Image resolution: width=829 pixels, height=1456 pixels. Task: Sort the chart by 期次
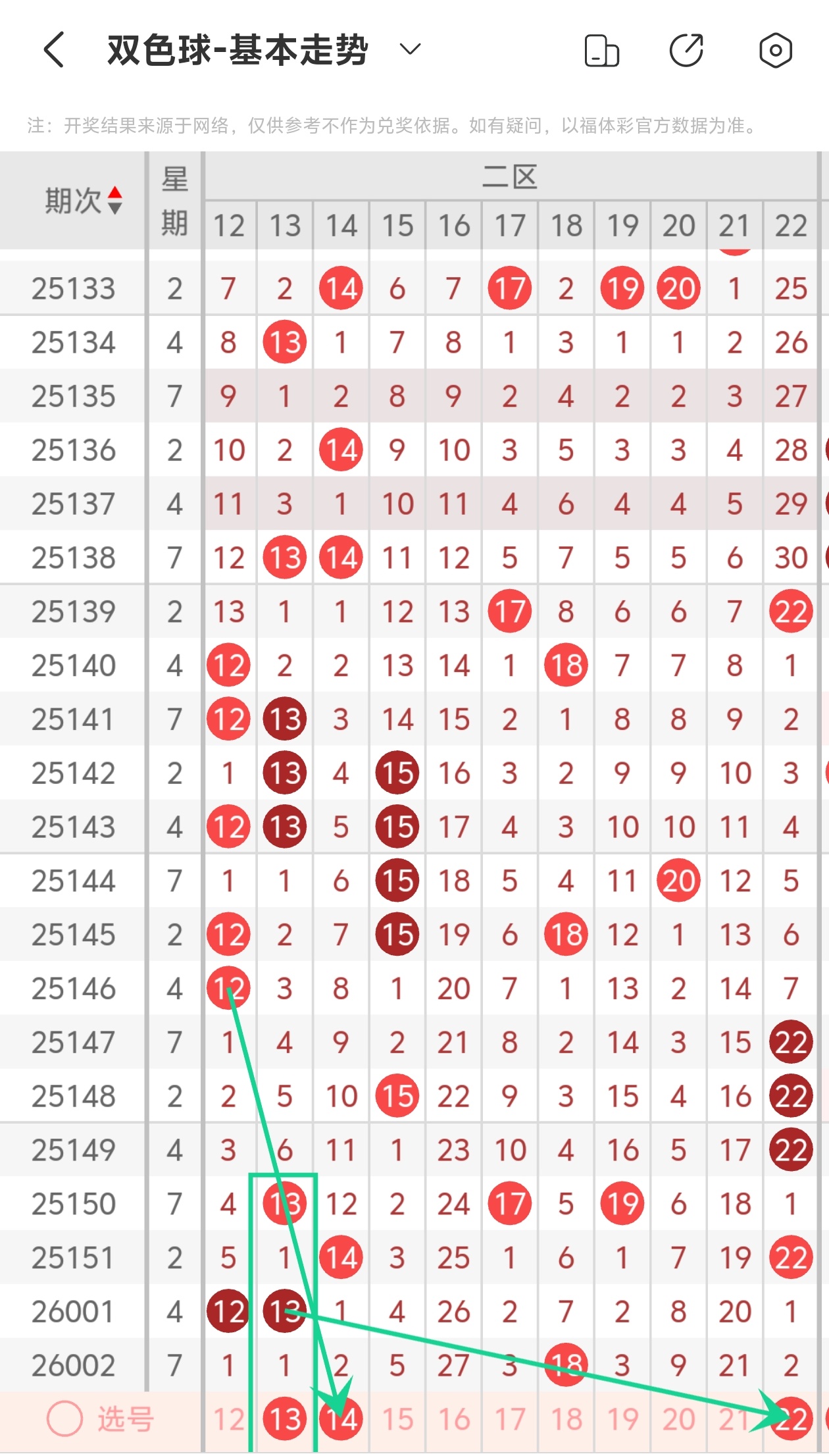tap(114, 200)
